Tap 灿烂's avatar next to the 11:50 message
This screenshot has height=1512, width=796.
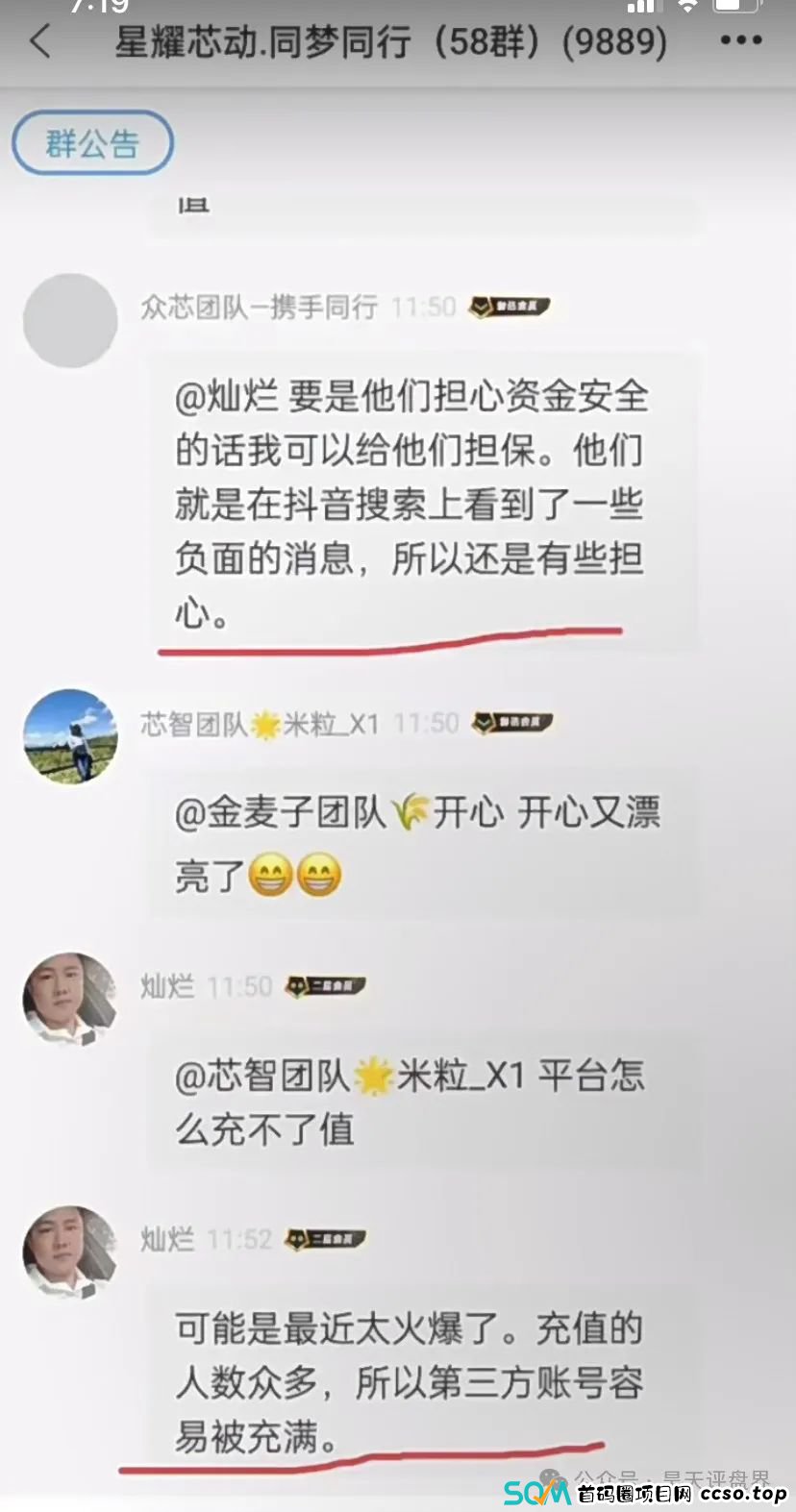coord(69,1000)
